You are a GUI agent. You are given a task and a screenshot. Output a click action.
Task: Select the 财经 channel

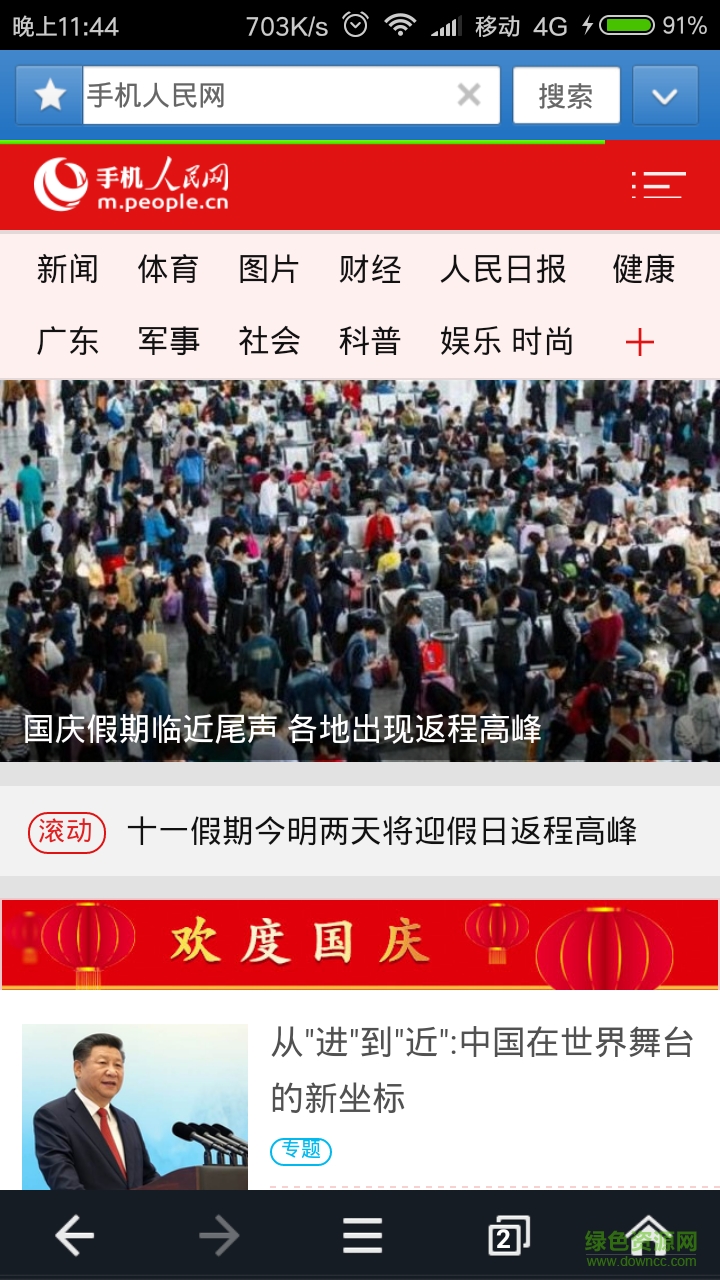click(370, 269)
